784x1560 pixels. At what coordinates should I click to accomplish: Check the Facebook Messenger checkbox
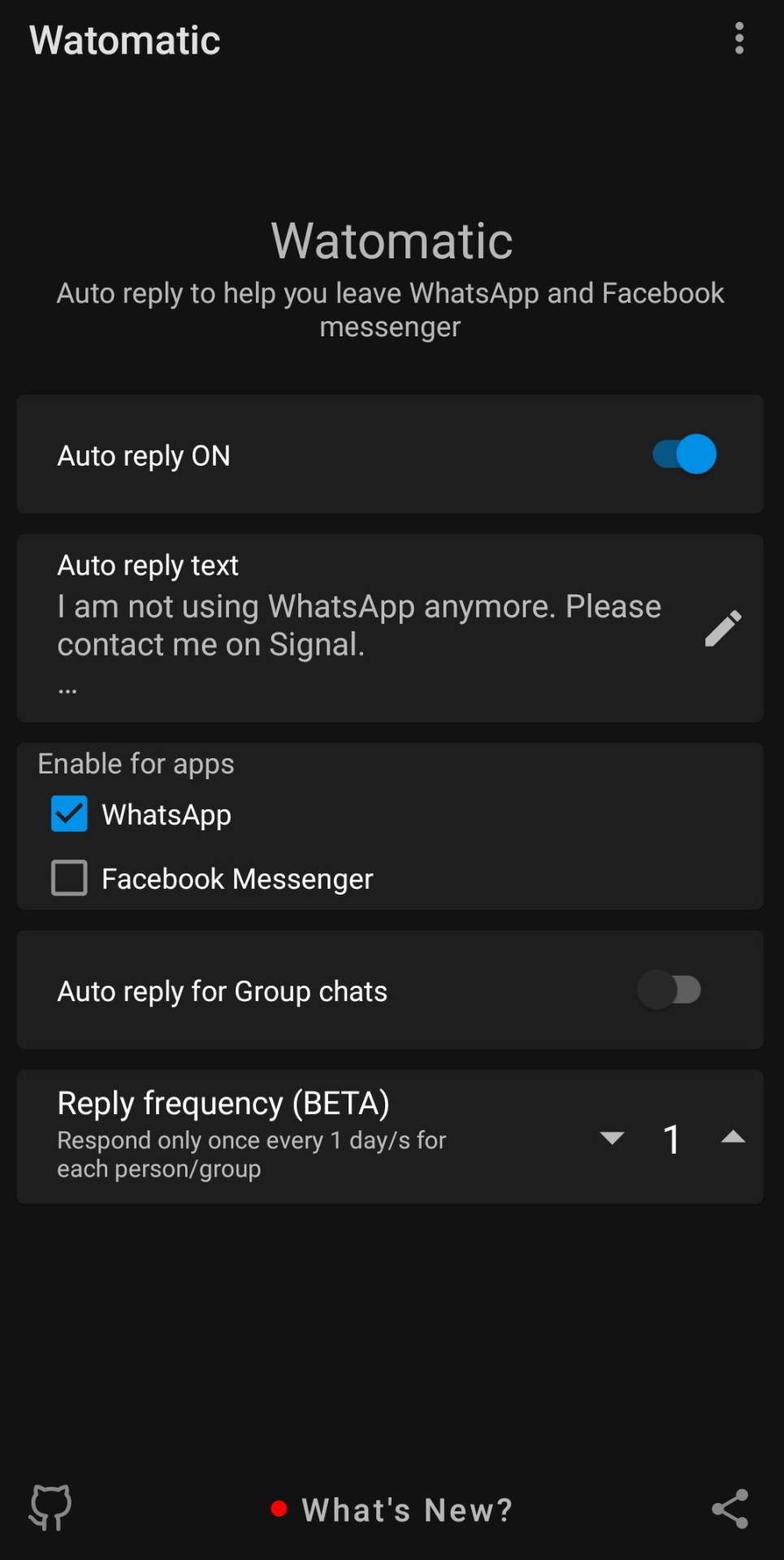click(69, 877)
